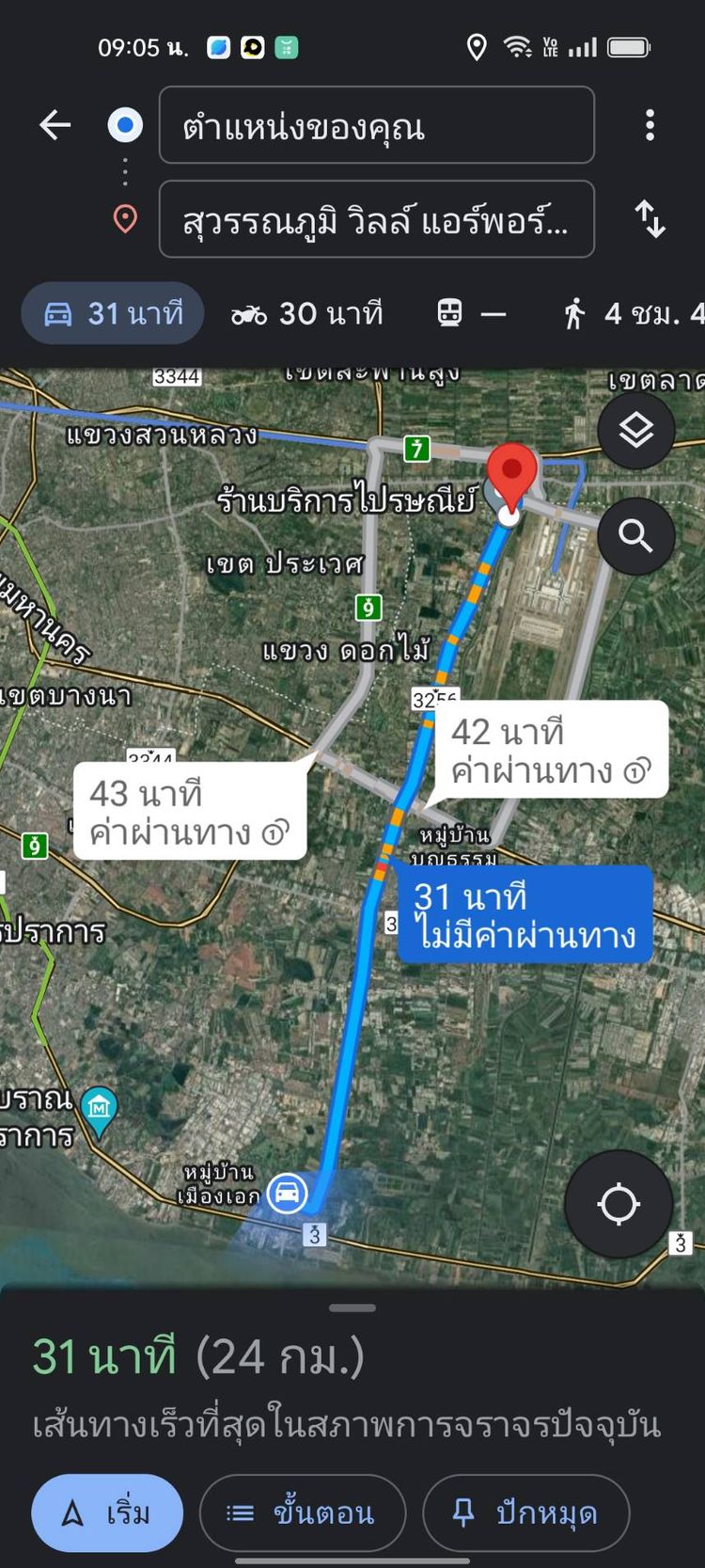705x1568 pixels.
Task: Edit the starting point field ตำแหน่งของคุณ
Action: [x=376, y=125]
